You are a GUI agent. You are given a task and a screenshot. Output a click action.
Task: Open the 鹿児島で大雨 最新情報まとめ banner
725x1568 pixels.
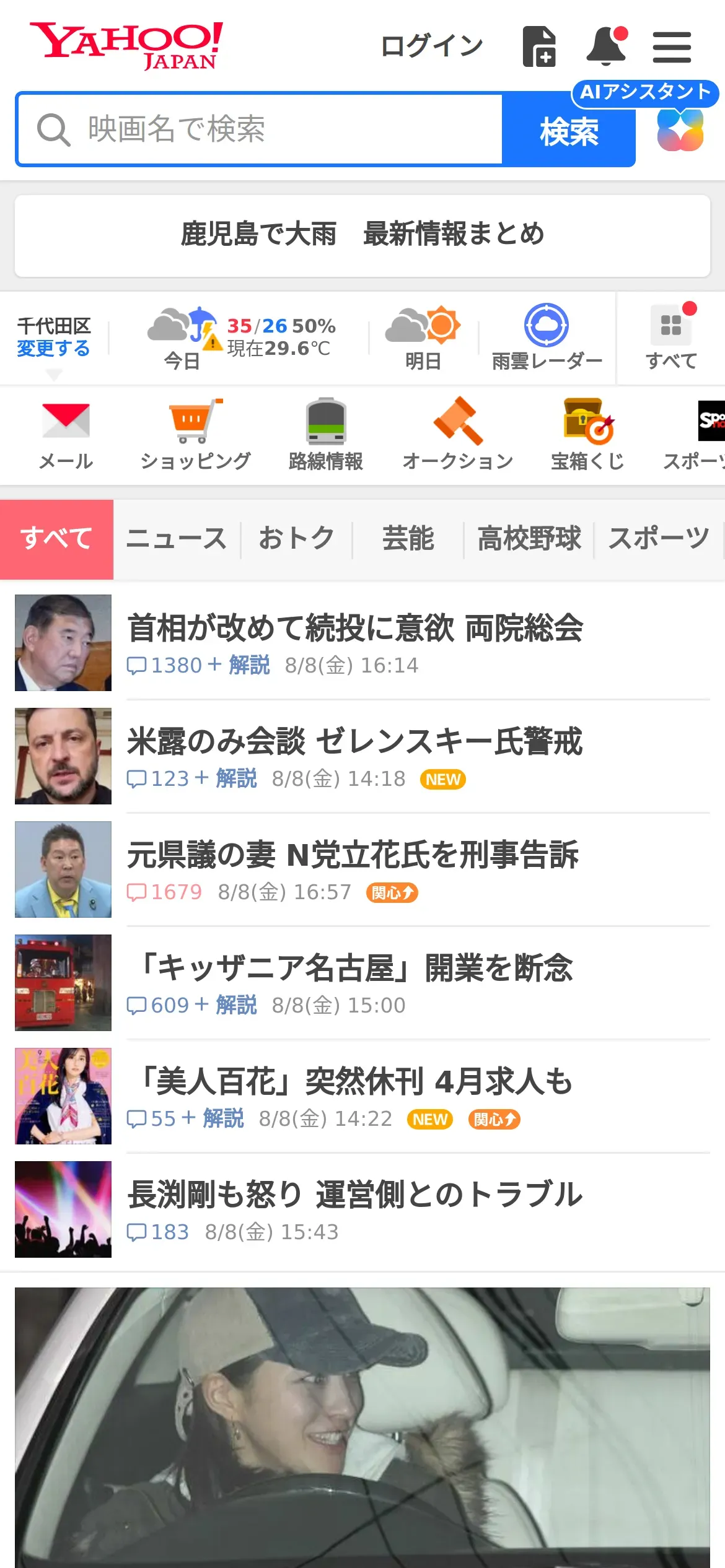[362, 235]
